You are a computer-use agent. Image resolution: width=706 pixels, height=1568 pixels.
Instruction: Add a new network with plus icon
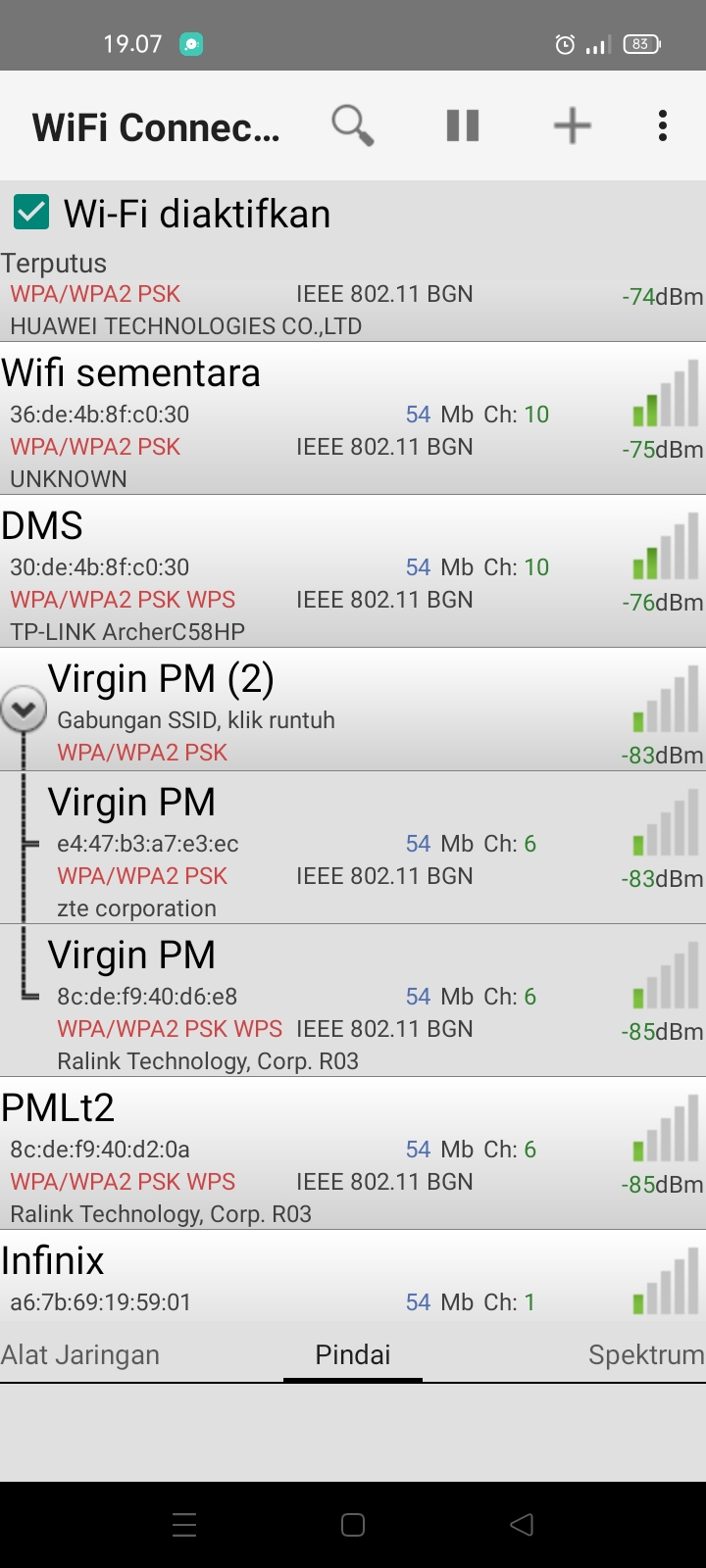coord(573,125)
